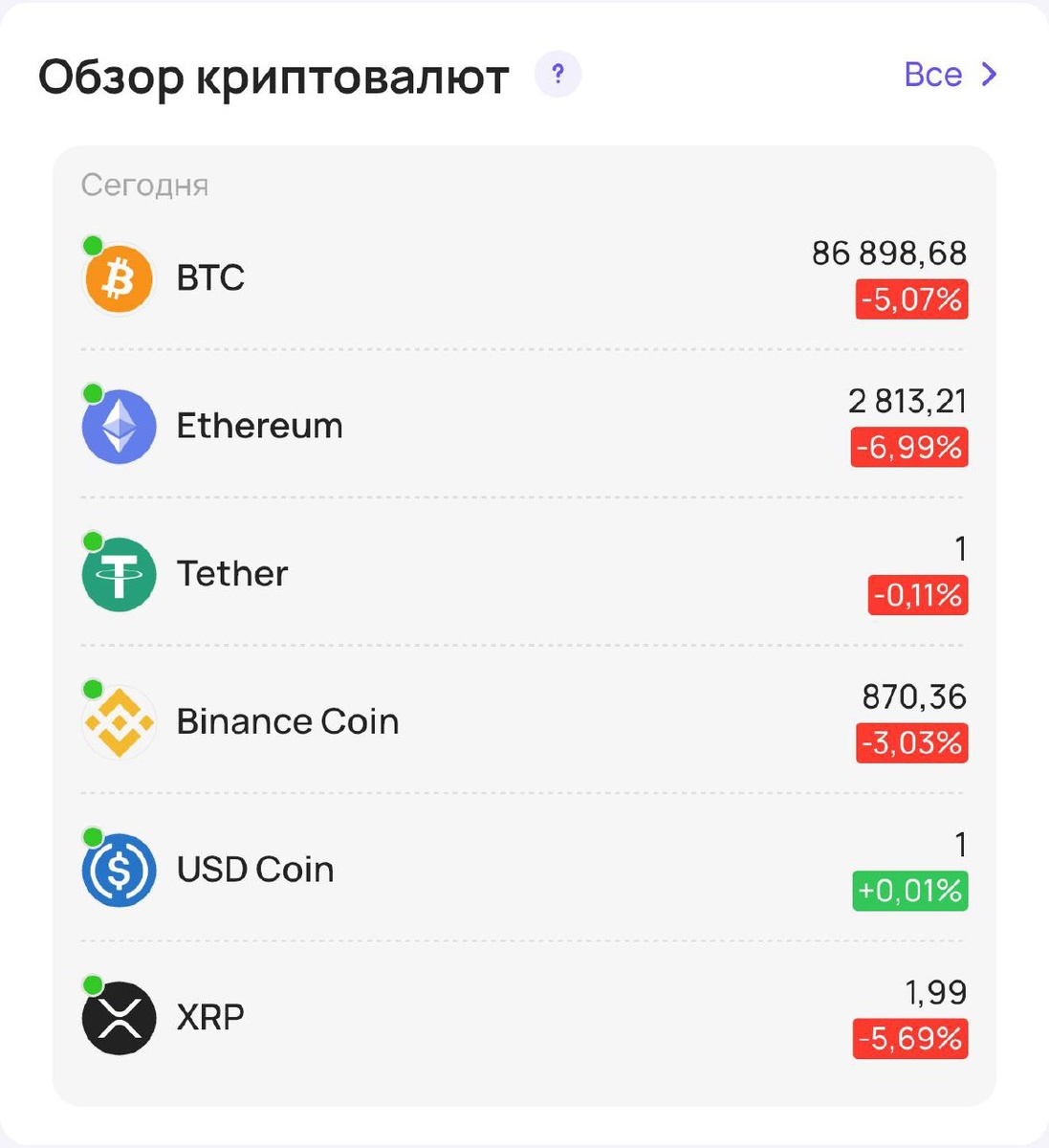This screenshot has height=1148, width=1049.
Task: Show XRP details
Action: pyautogui.click(x=524, y=1016)
